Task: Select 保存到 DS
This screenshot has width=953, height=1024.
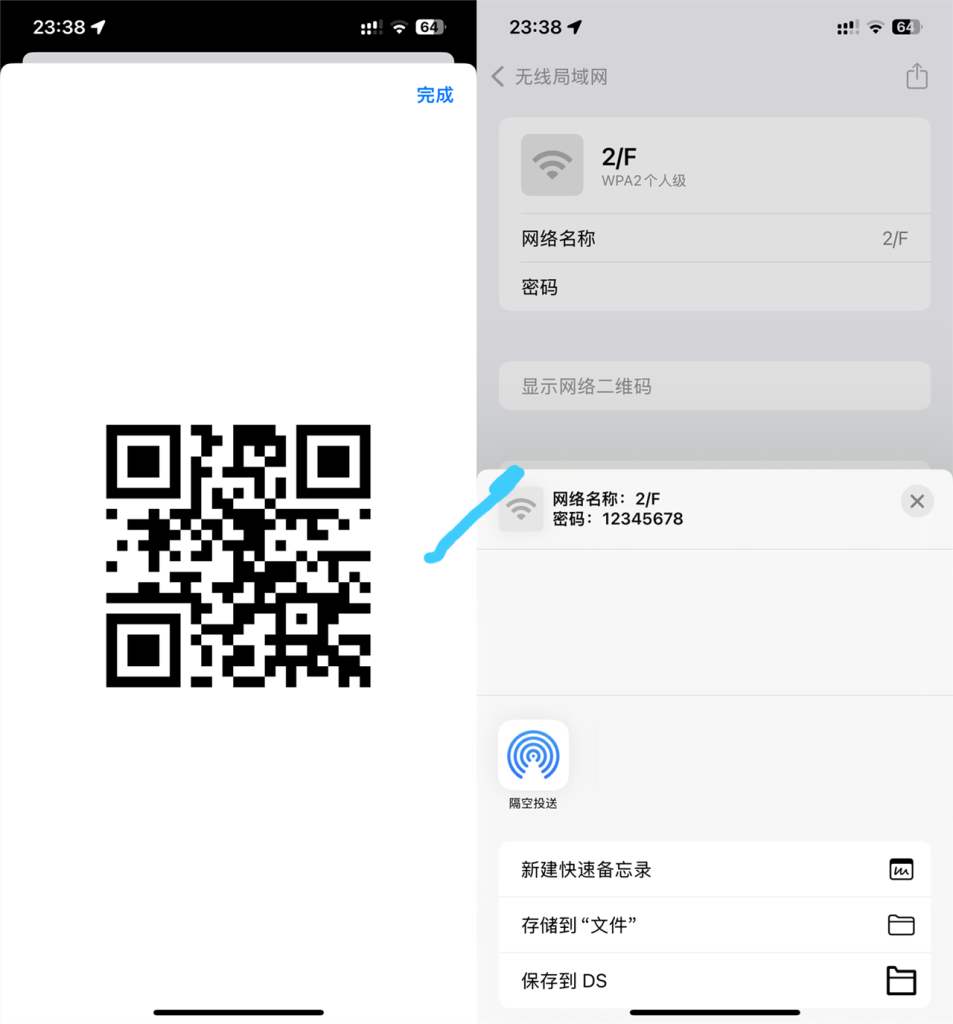Action: (x=714, y=981)
